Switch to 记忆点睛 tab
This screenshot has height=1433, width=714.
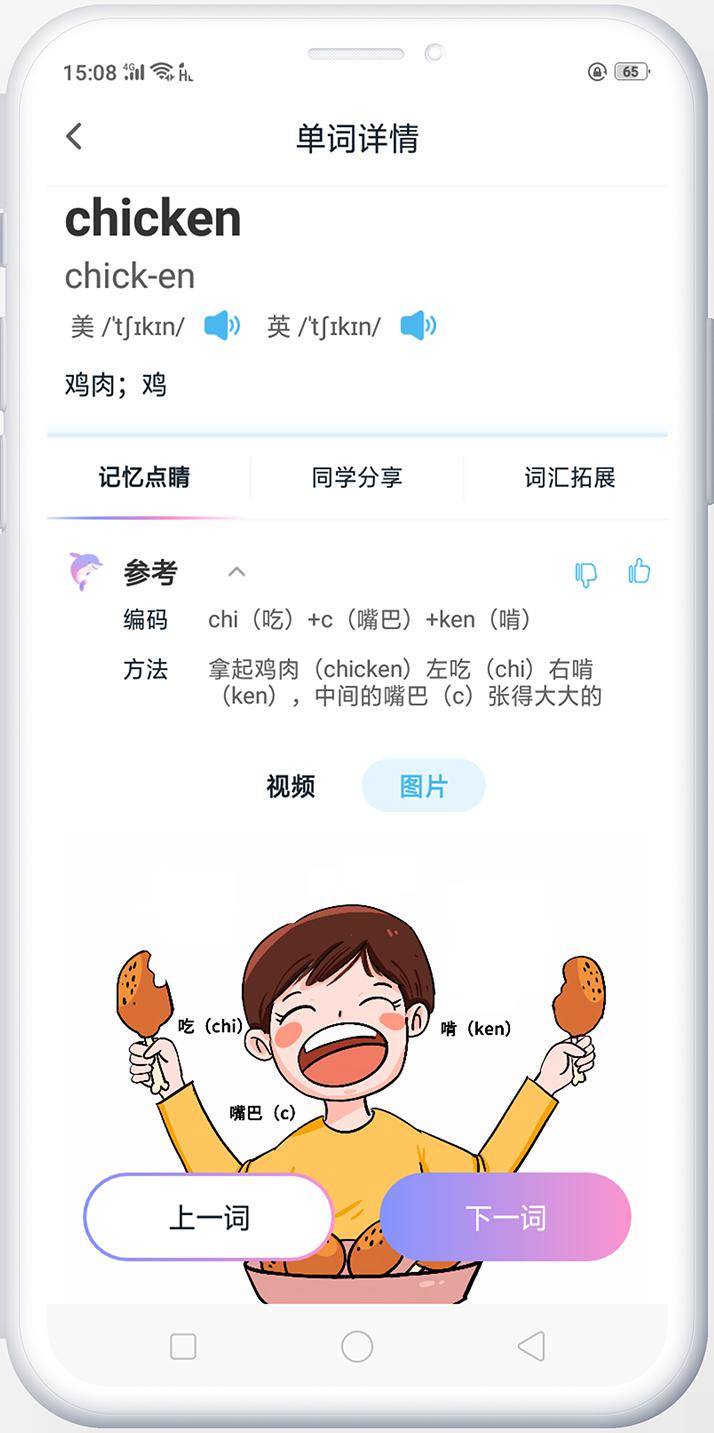click(x=144, y=478)
